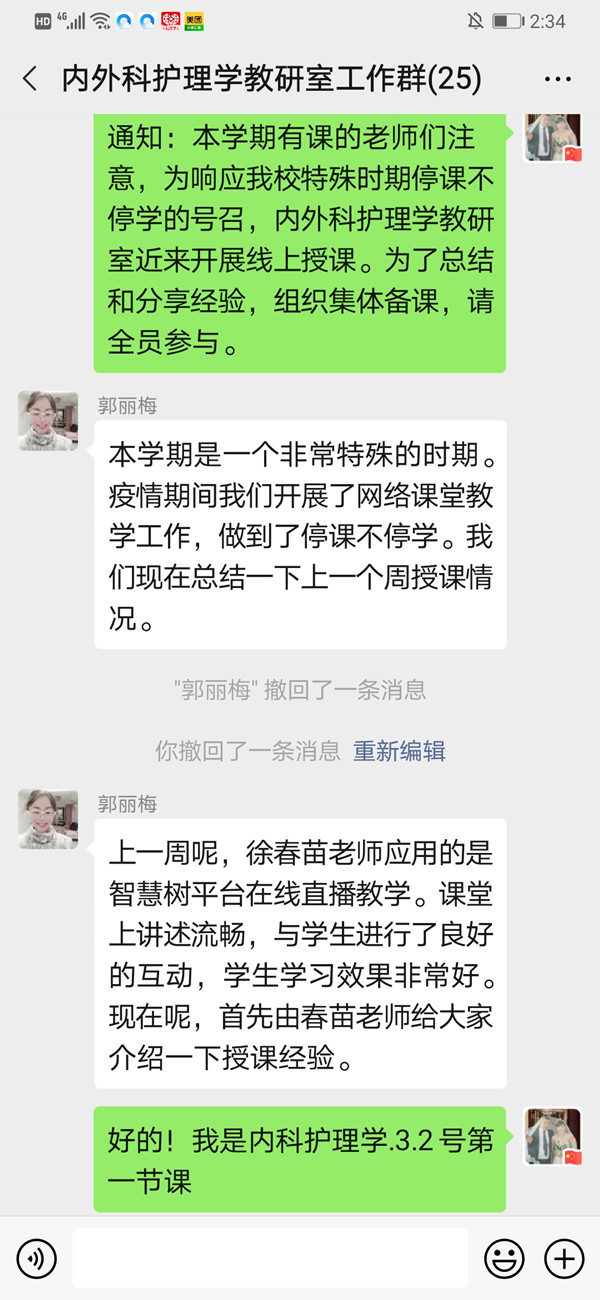The height and width of the screenshot is (1300, 600).
Task: Open the emoji picker
Action: (504, 1258)
